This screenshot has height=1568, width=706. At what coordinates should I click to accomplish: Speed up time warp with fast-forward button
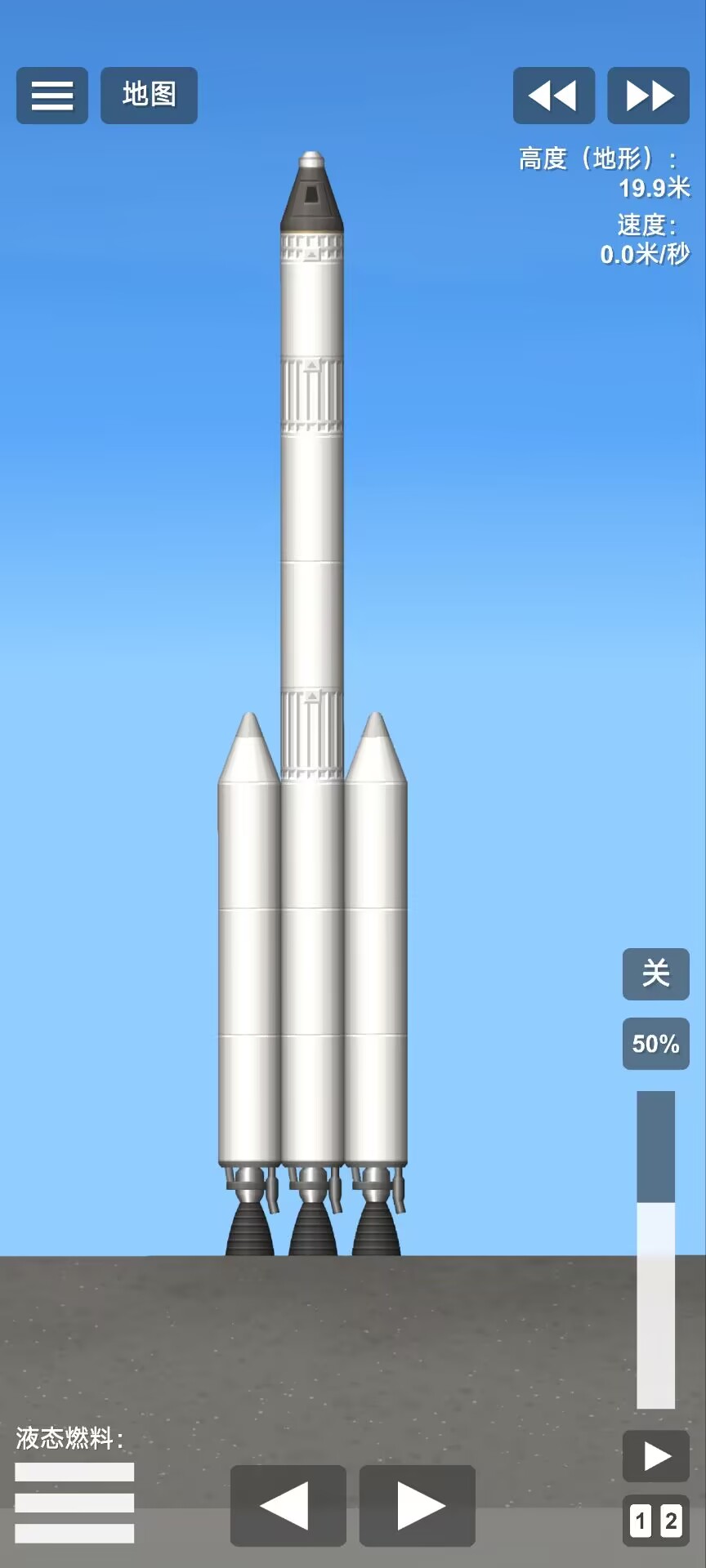click(648, 96)
